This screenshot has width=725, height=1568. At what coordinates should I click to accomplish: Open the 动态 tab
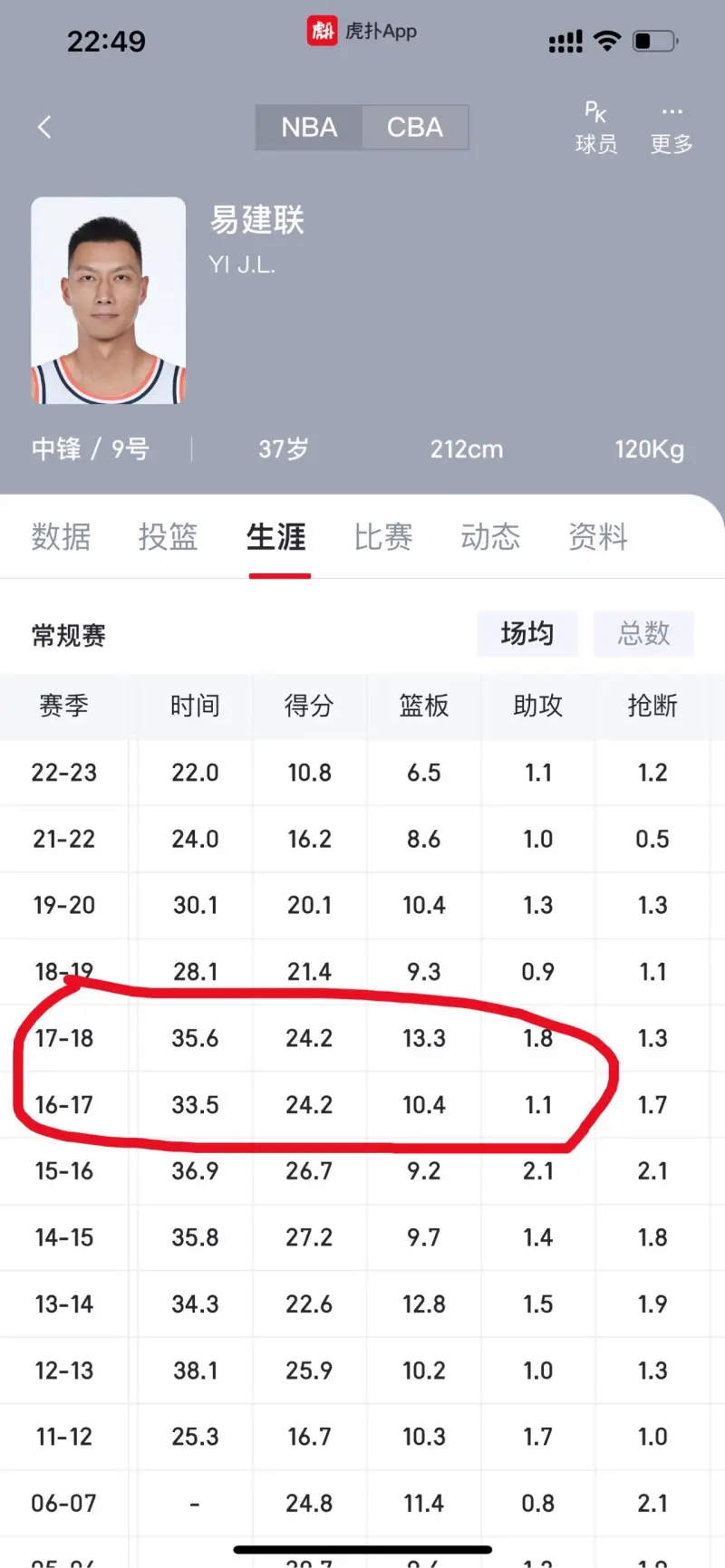pyautogui.click(x=490, y=537)
